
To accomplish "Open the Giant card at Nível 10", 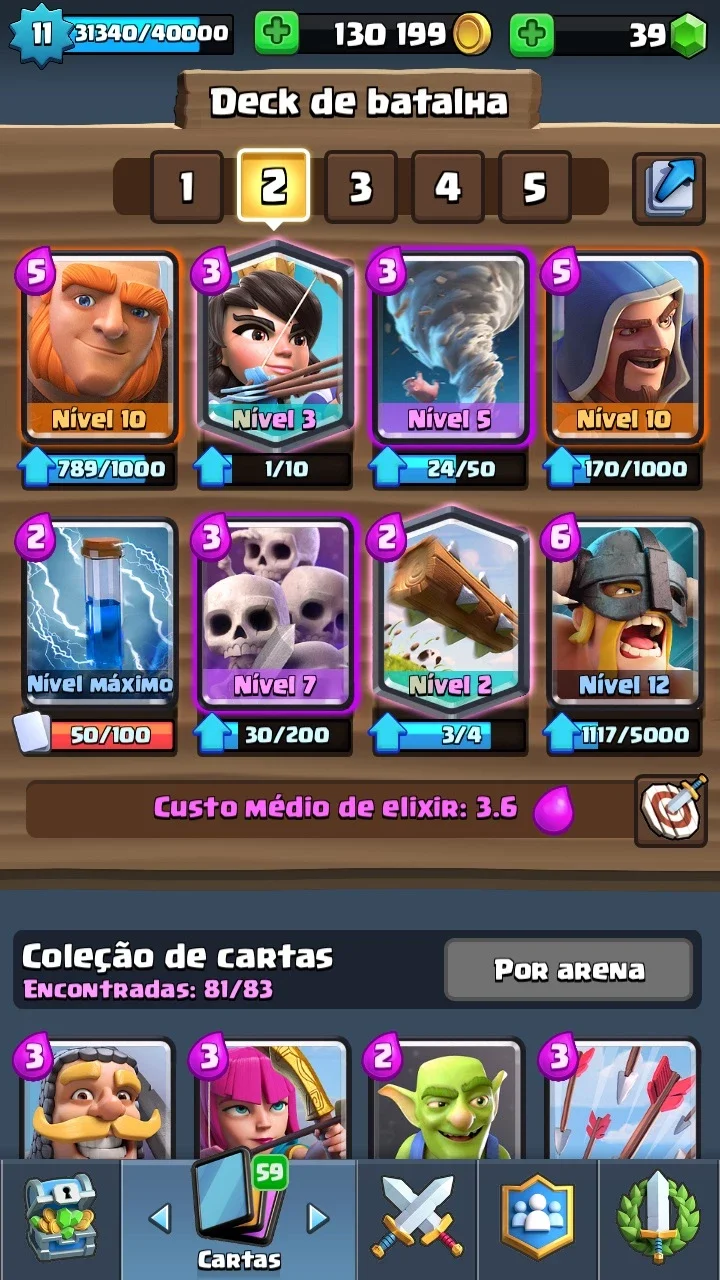I will 98,347.
